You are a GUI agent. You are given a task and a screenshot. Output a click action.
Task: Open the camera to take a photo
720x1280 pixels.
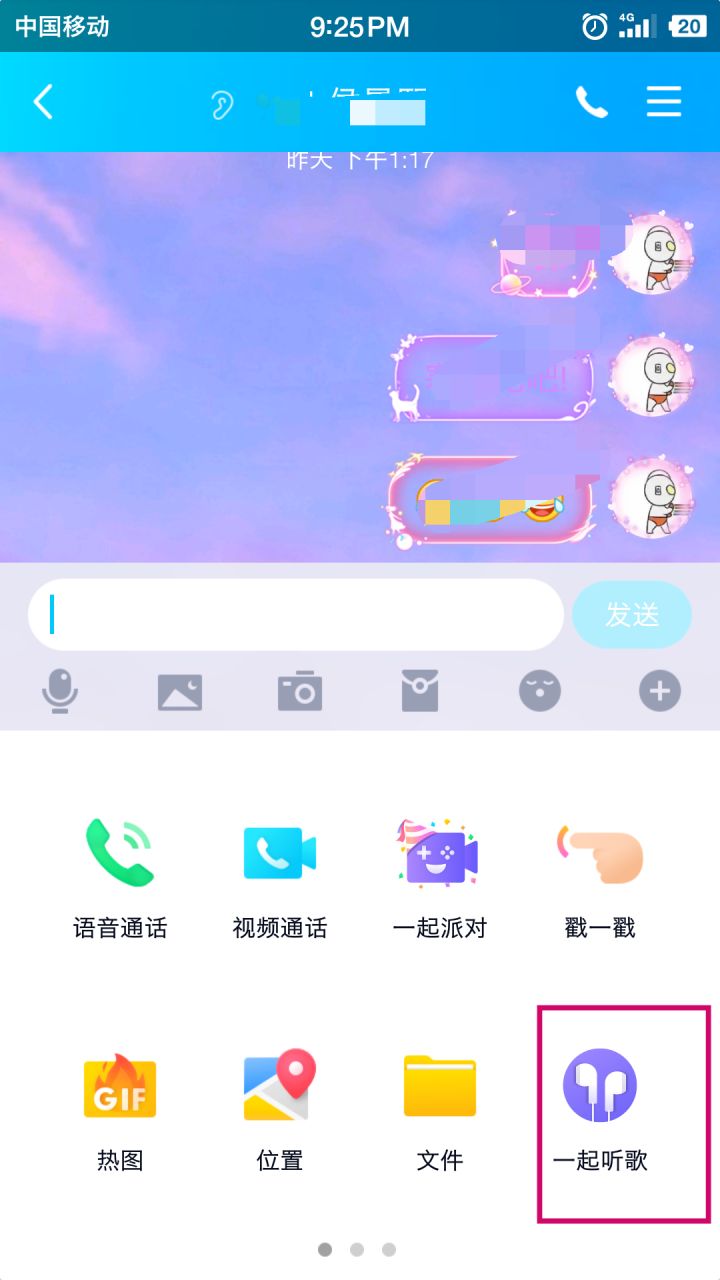[x=300, y=691]
